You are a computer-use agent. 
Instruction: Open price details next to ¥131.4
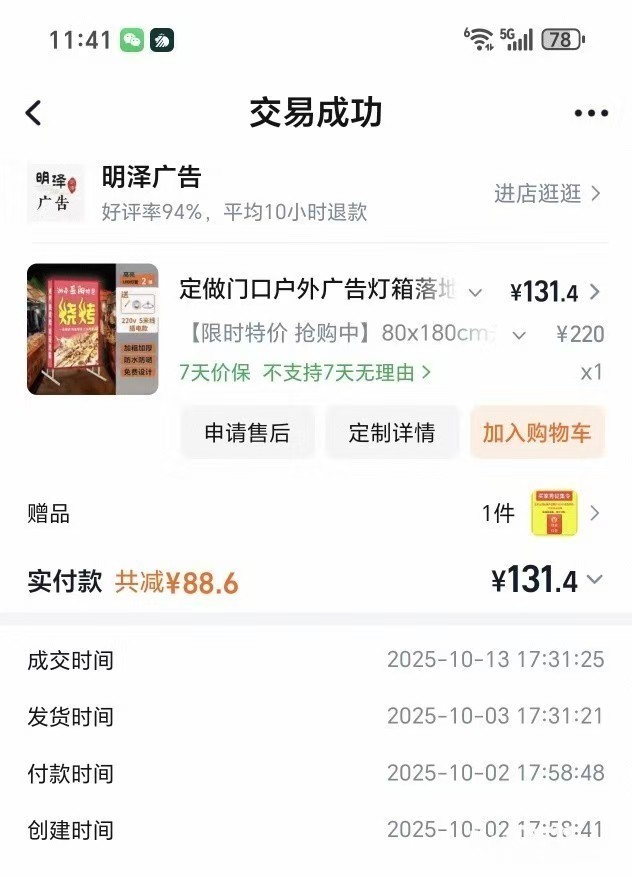pos(595,292)
